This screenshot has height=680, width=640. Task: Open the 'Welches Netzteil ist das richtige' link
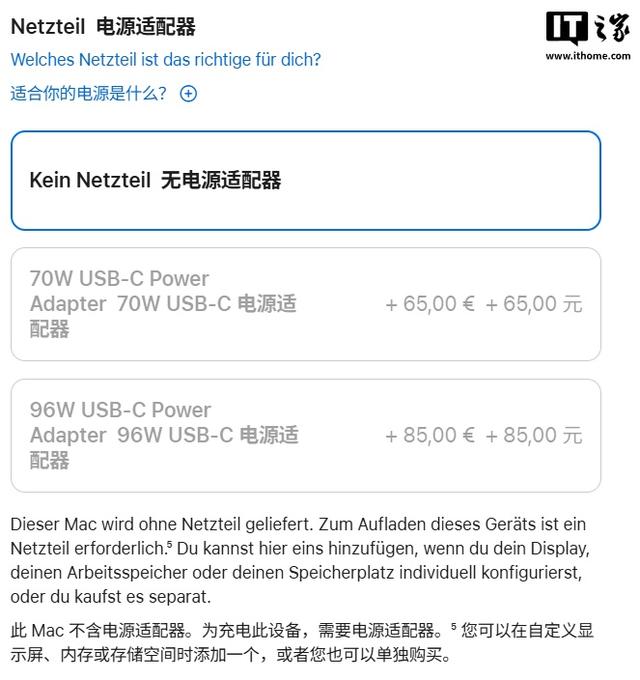click(166, 60)
